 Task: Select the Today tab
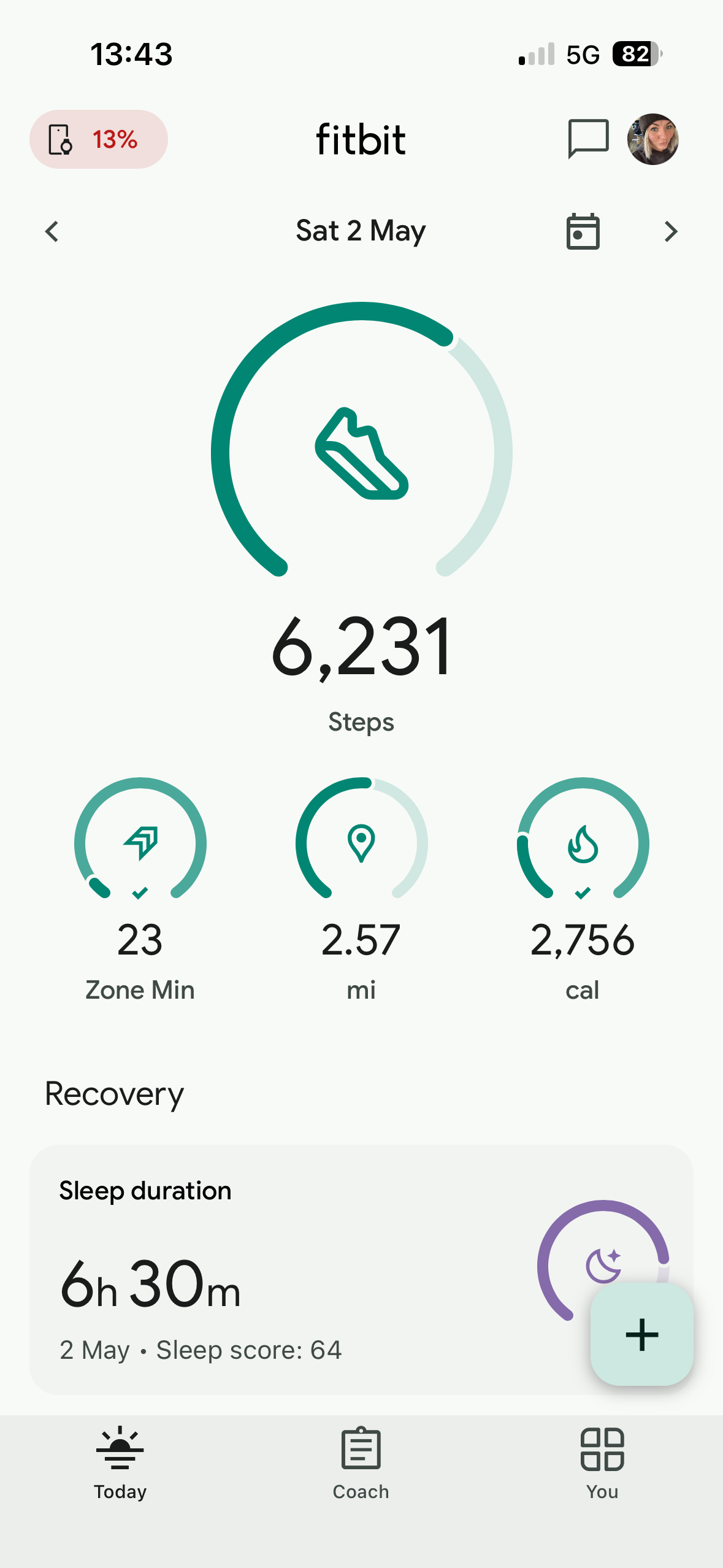tap(120, 1464)
